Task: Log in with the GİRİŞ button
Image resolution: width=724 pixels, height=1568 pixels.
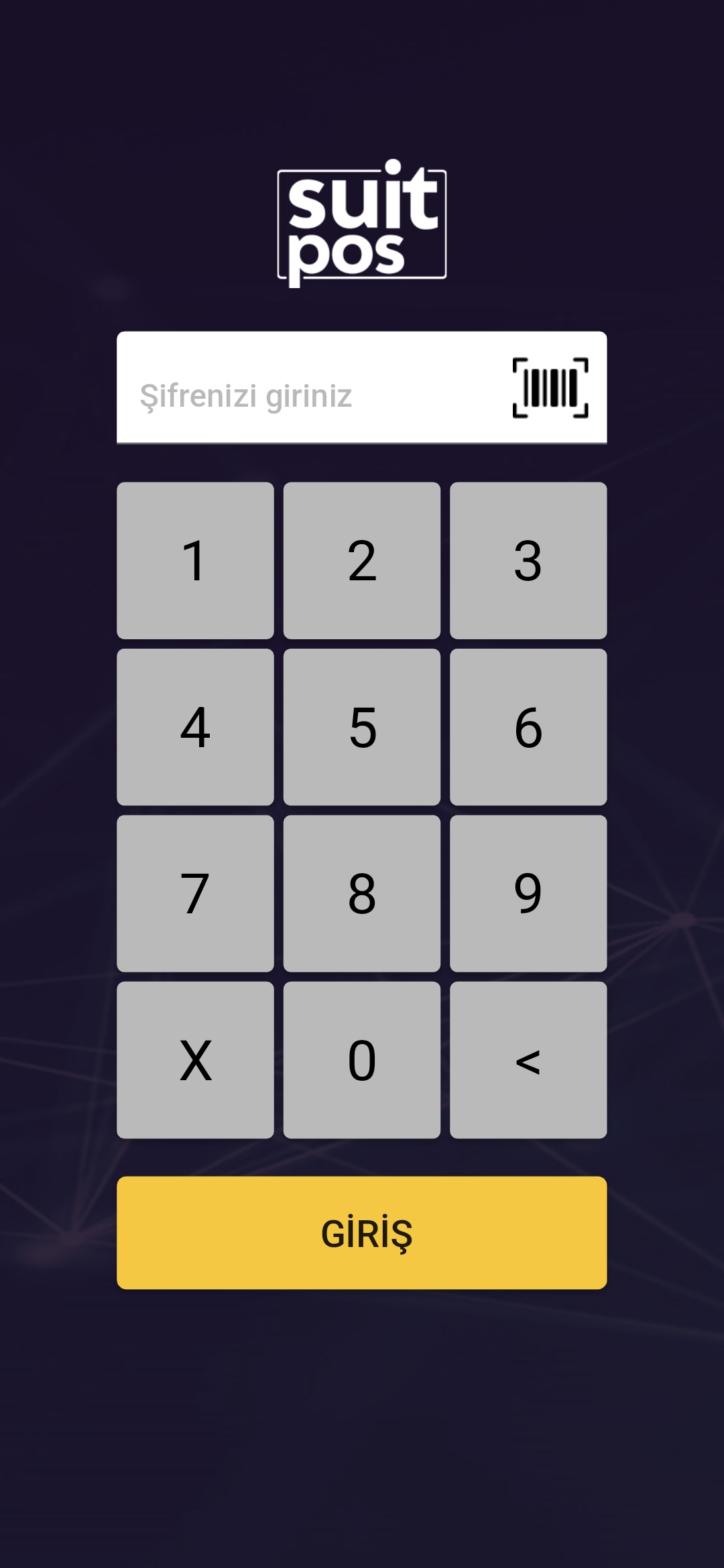Action: click(362, 1233)
